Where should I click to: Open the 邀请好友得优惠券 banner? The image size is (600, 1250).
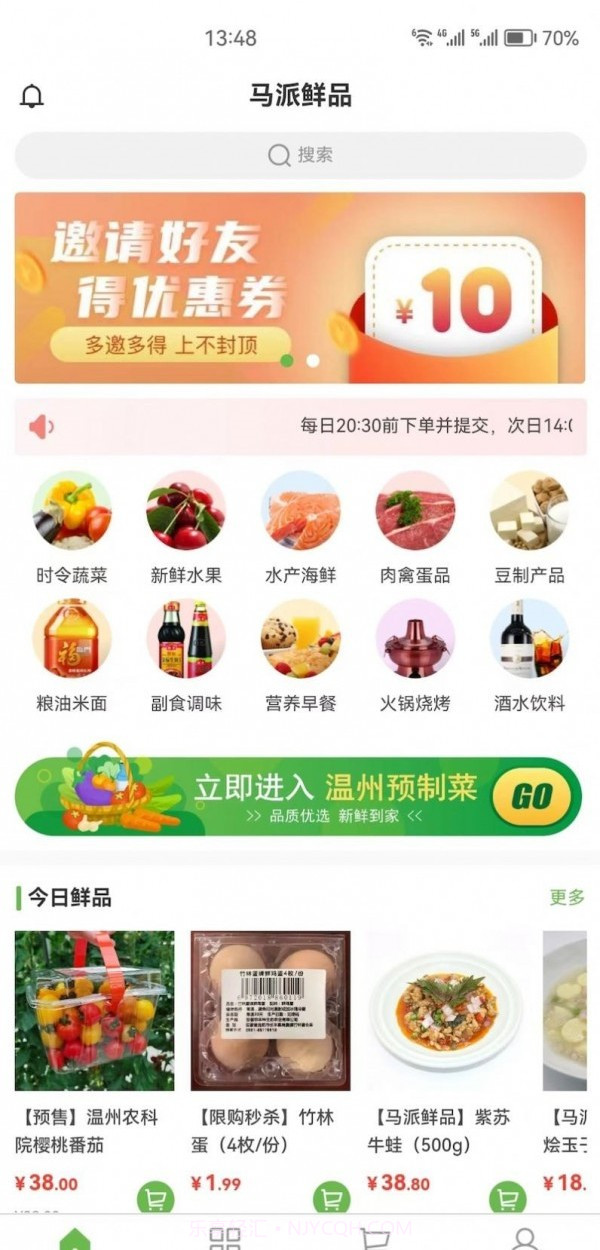(300, 288)
